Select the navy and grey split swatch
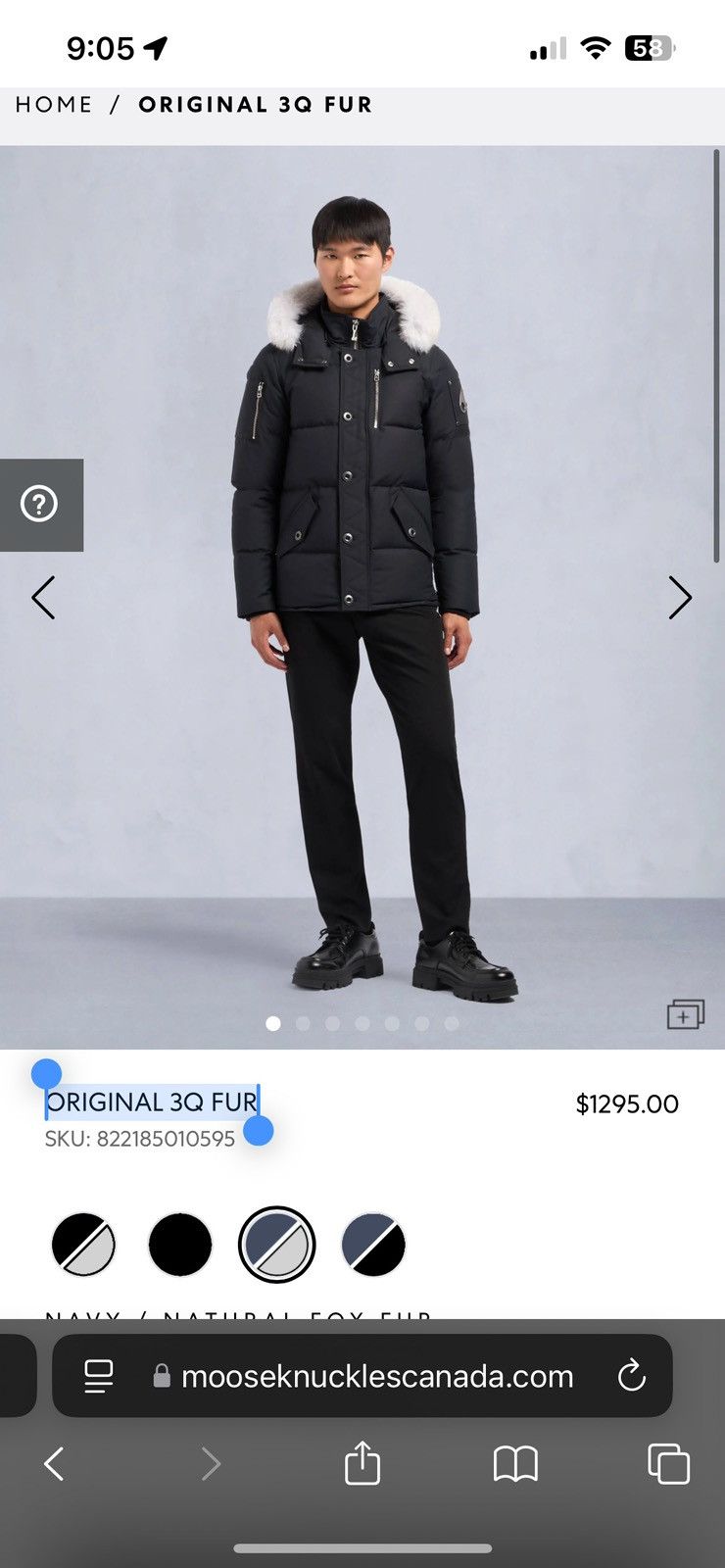 pos(276,1243)
